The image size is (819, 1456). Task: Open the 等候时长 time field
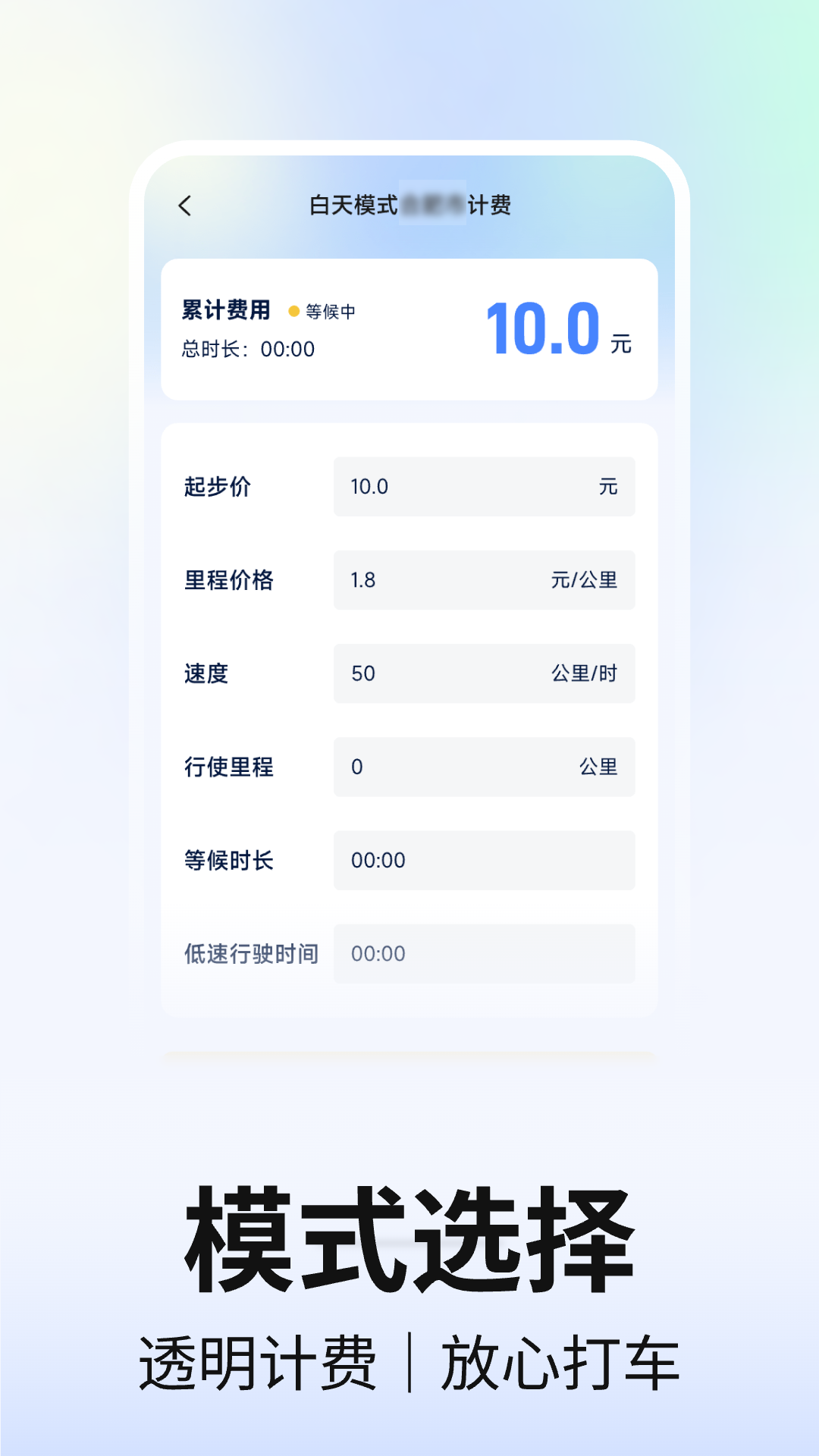pos(483,861)
